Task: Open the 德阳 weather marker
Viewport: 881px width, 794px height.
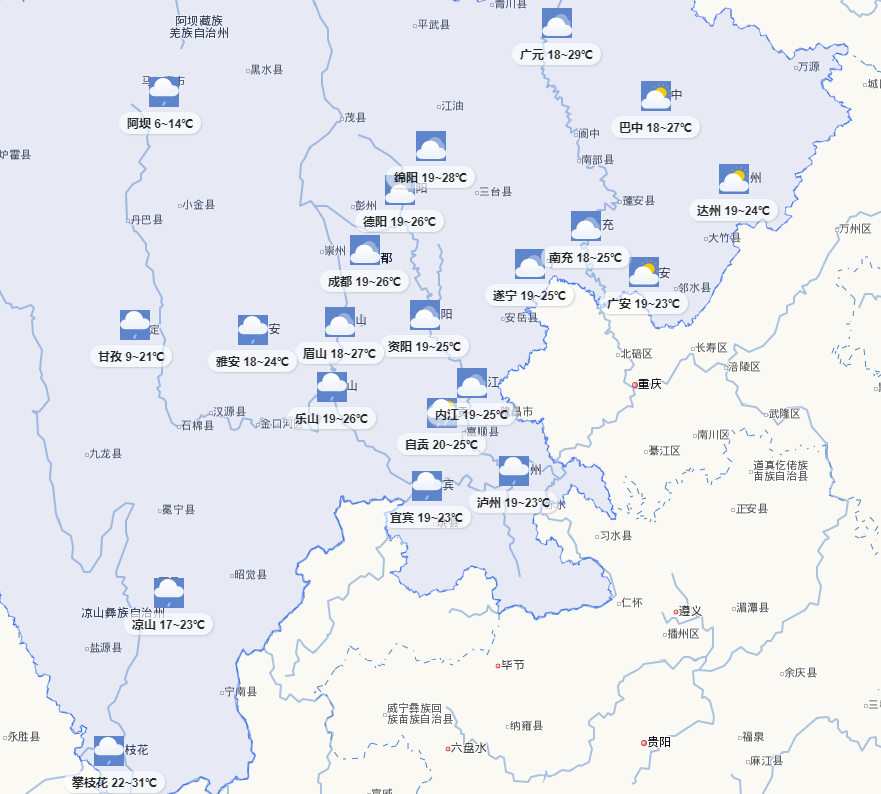Action: [400, 190]
